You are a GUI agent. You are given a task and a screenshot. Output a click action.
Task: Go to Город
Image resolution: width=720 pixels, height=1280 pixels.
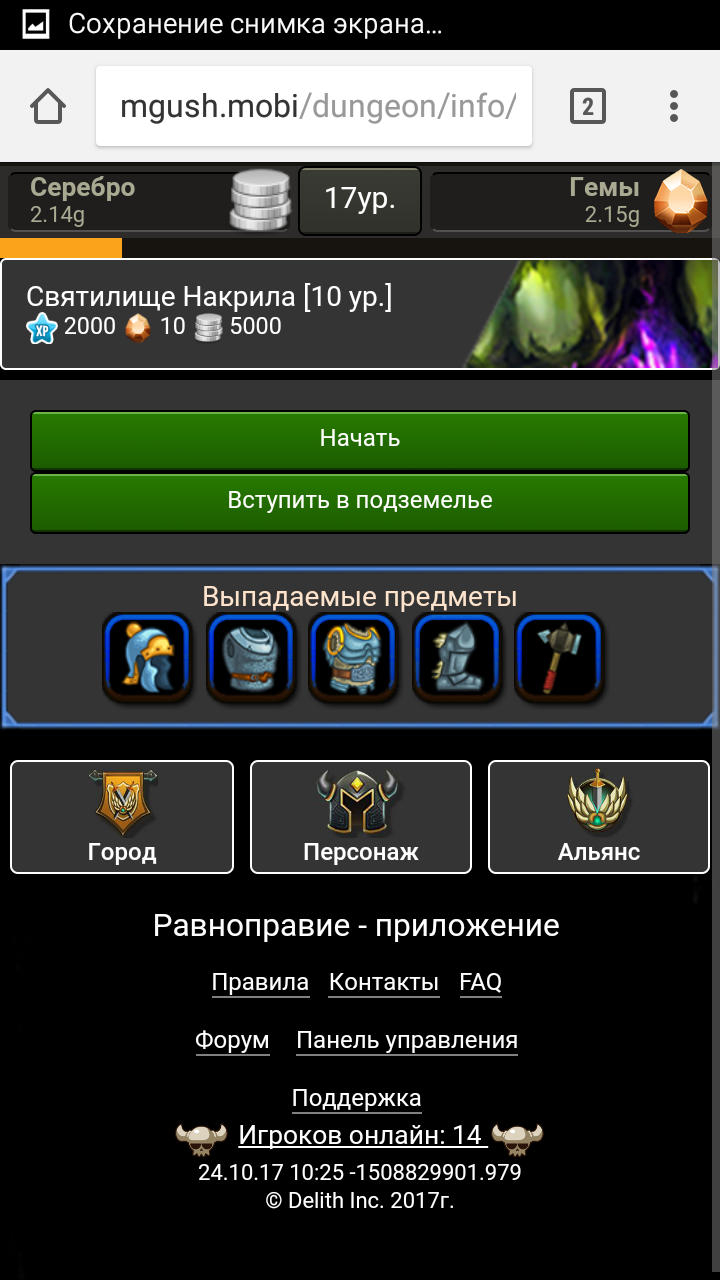pos(122,816)
